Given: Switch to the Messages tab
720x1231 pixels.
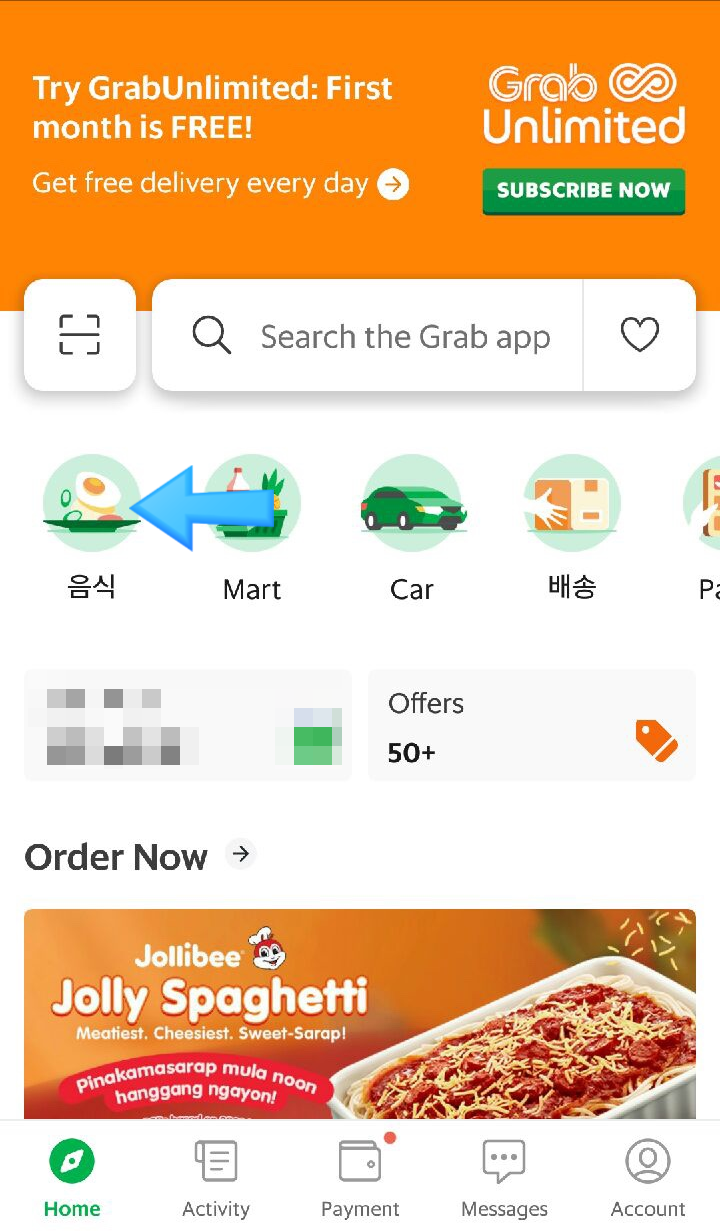Looking at the screenshot, I should 504,1178.
